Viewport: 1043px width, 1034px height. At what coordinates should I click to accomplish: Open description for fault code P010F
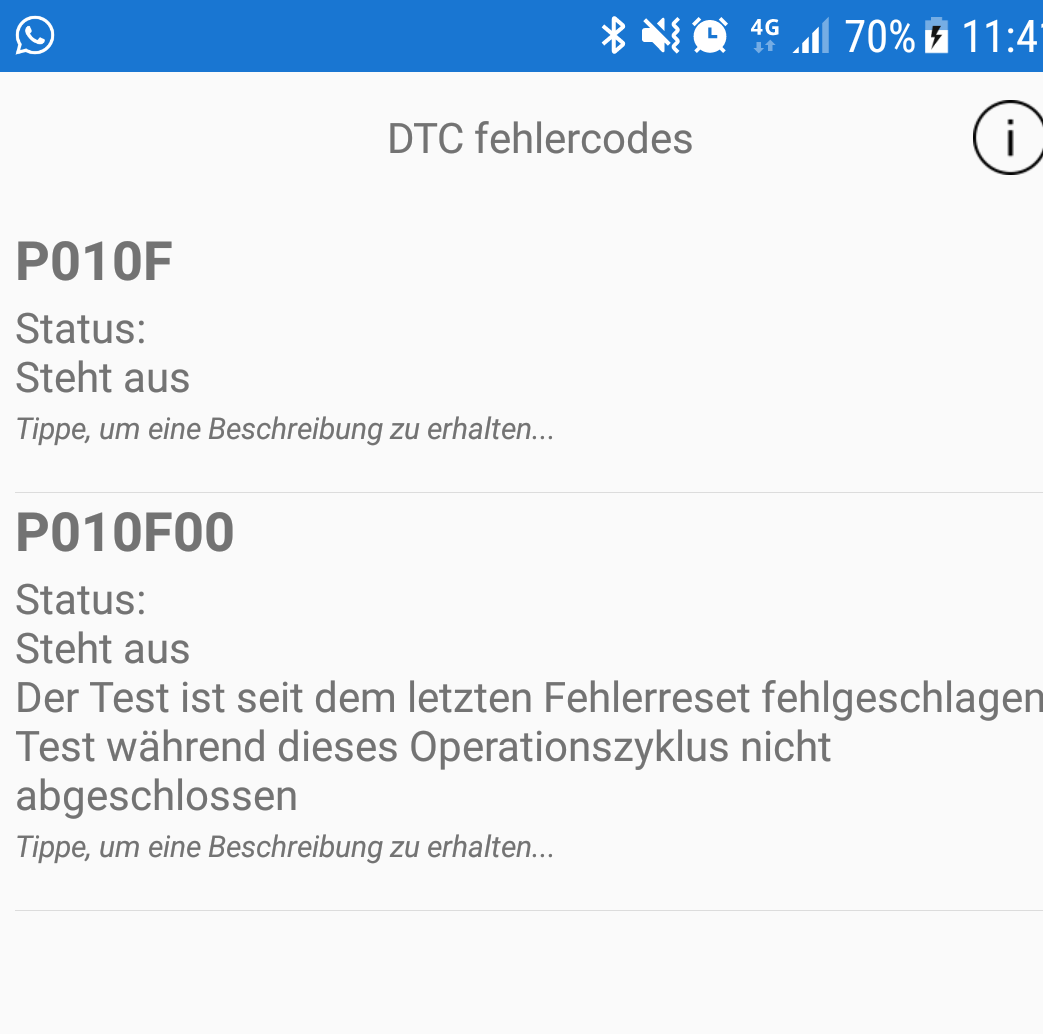[285, 431]
